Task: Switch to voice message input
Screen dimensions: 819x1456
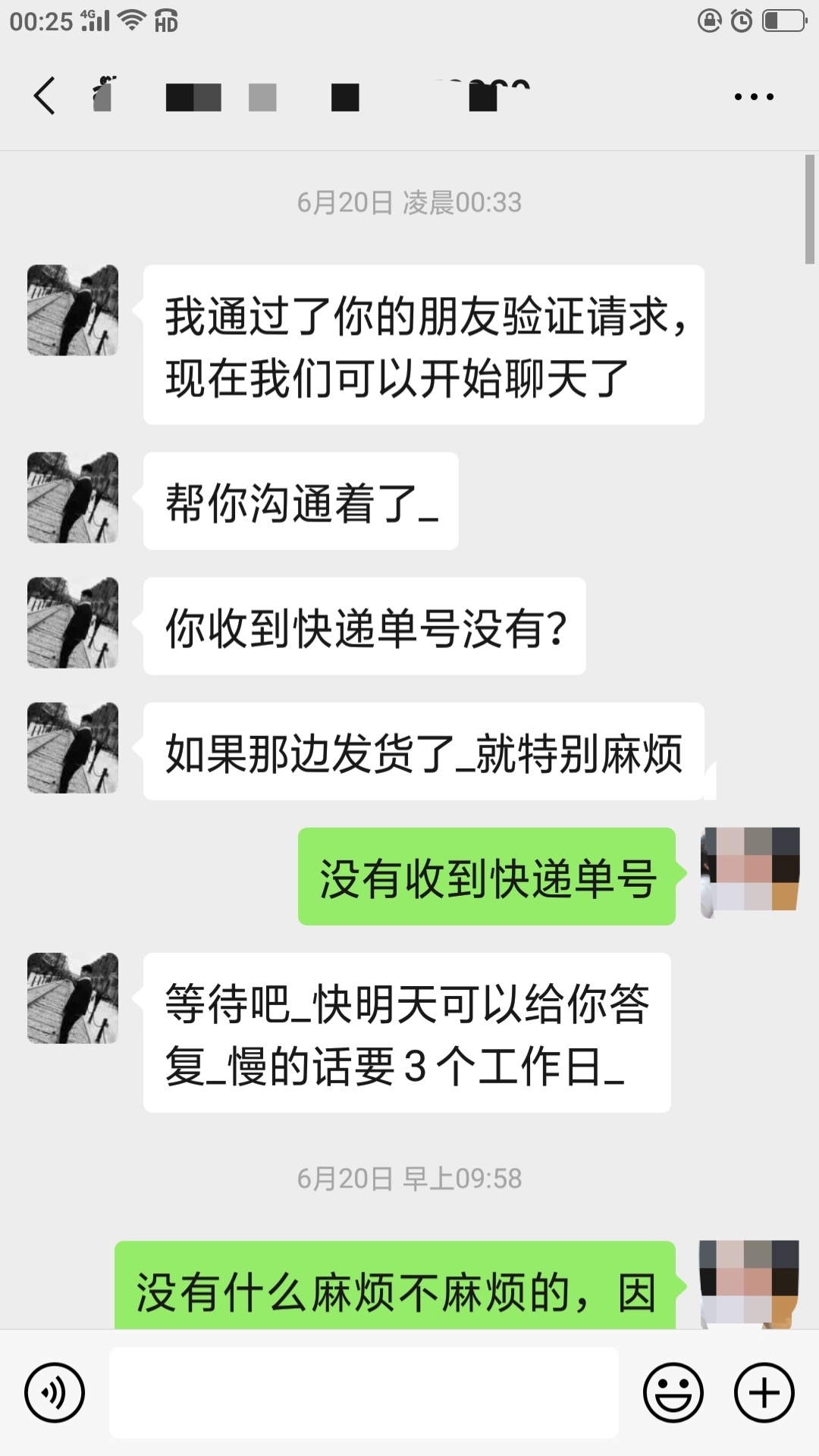Action: click(x=55, y=1392)
